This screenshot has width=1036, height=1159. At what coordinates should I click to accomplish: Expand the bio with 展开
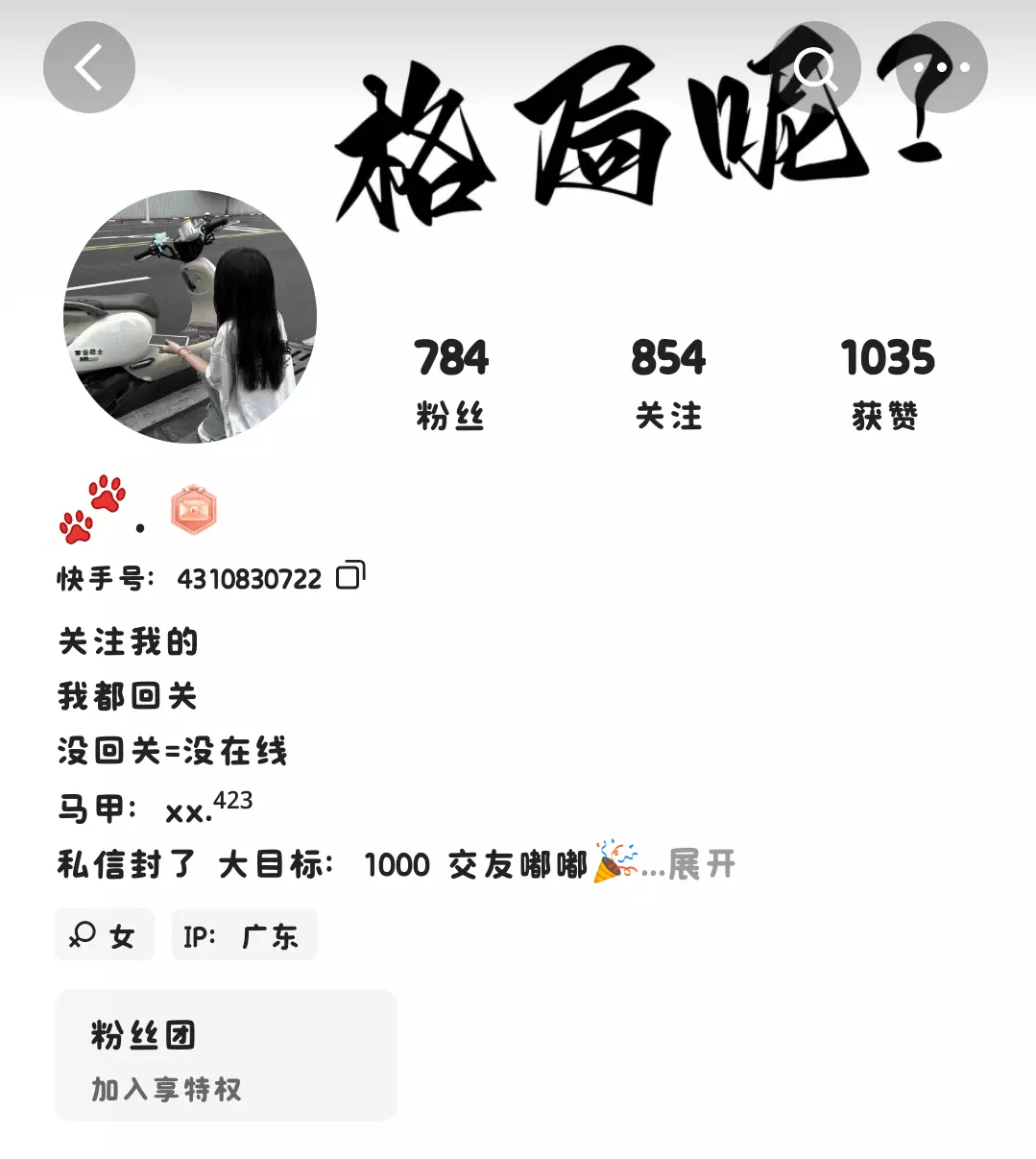(x=702, y=864)
